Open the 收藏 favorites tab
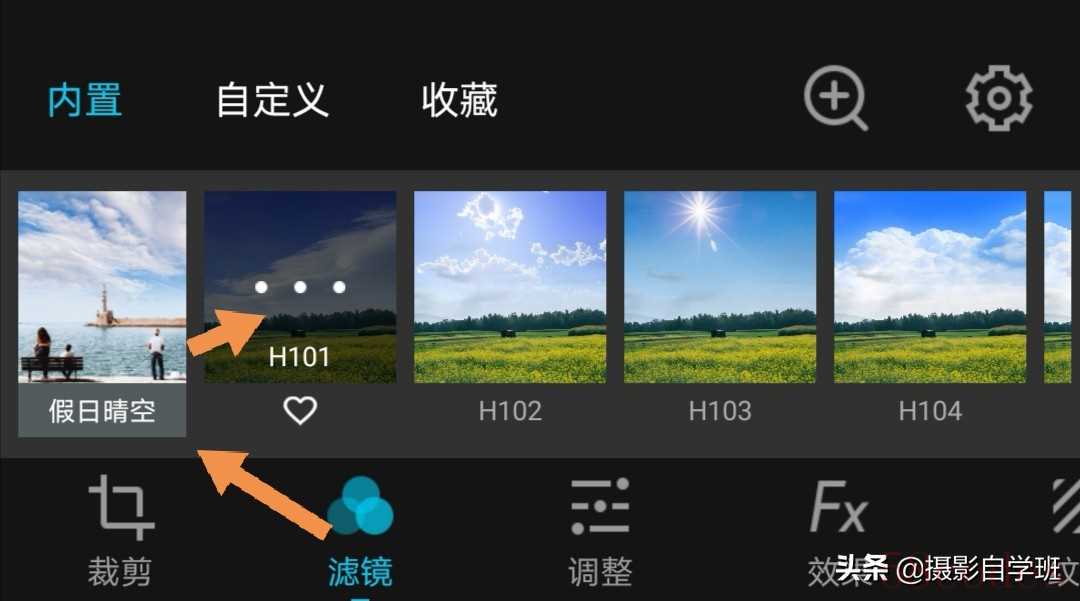The height and width of the screenshot is (601, 1080). click(459, 101)
